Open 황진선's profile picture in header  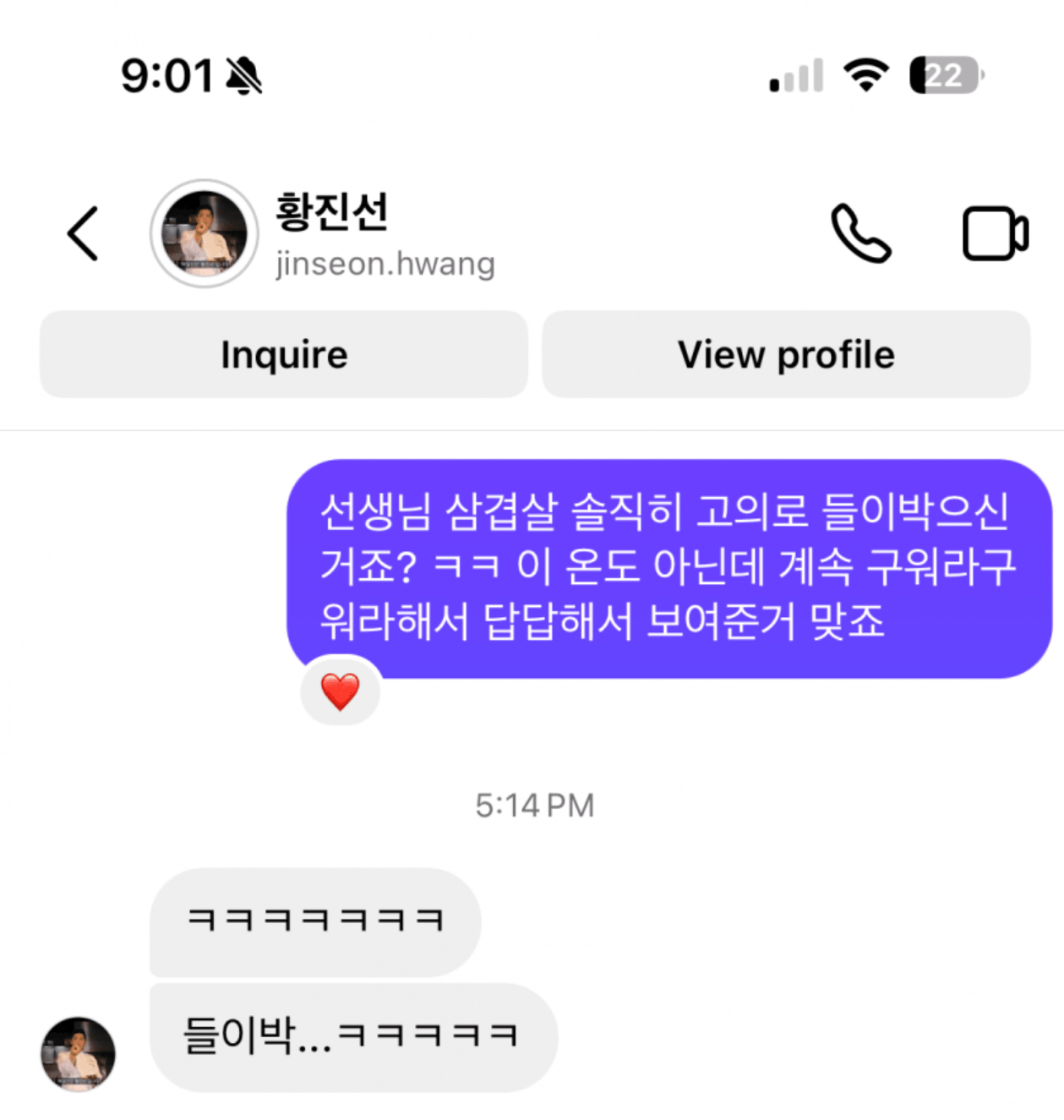pos(205,233)
